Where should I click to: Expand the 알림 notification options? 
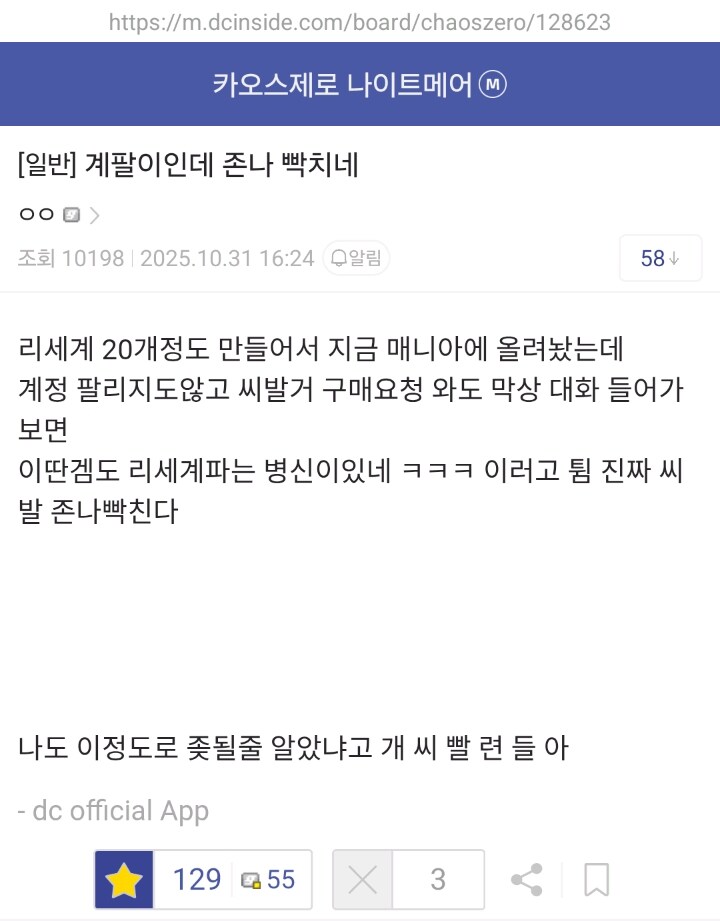click(355, 258)
